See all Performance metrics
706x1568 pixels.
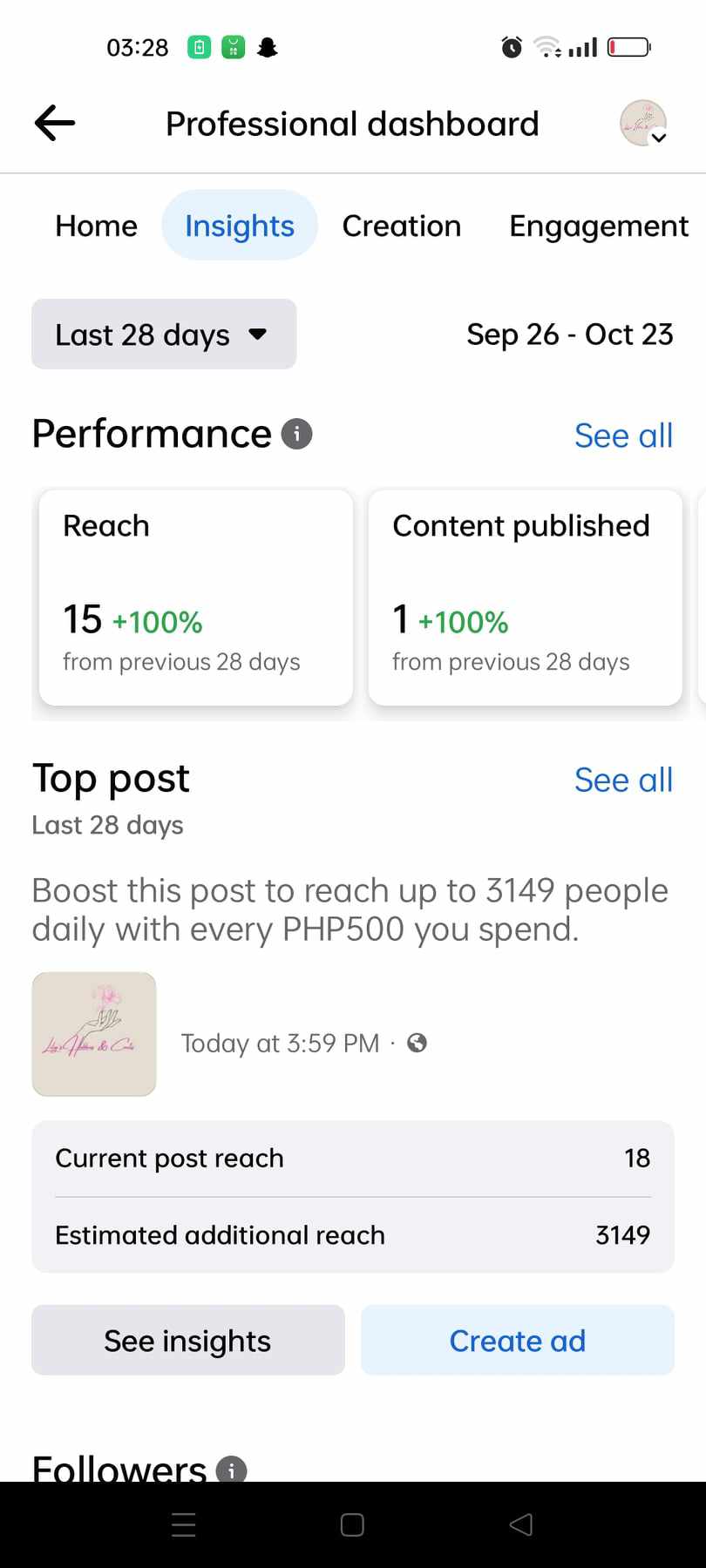pyautogui.click(x=623, y=436)
